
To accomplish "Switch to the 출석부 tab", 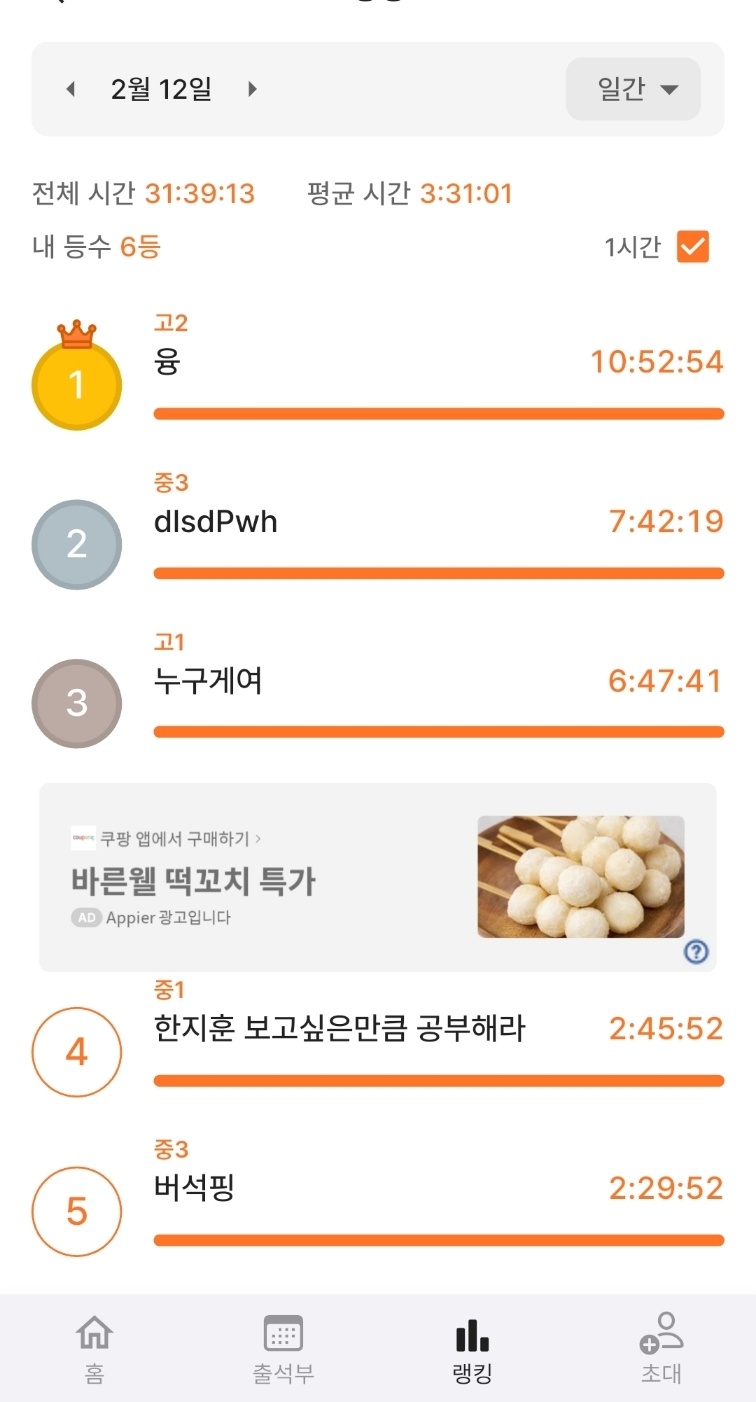I will pos(283,1349).
